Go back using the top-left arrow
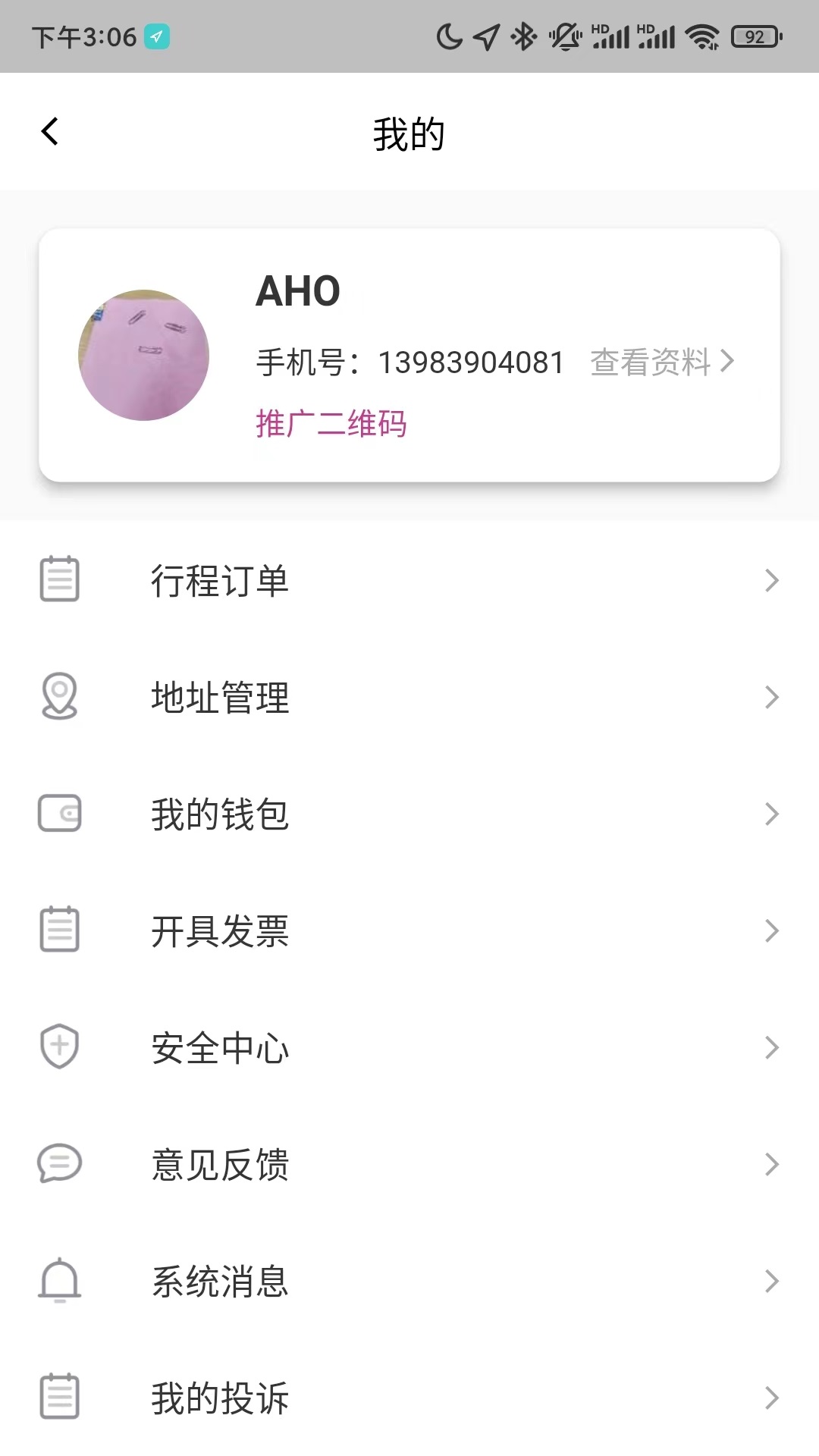The image size is (819, 1456). (x=50, y=132)
